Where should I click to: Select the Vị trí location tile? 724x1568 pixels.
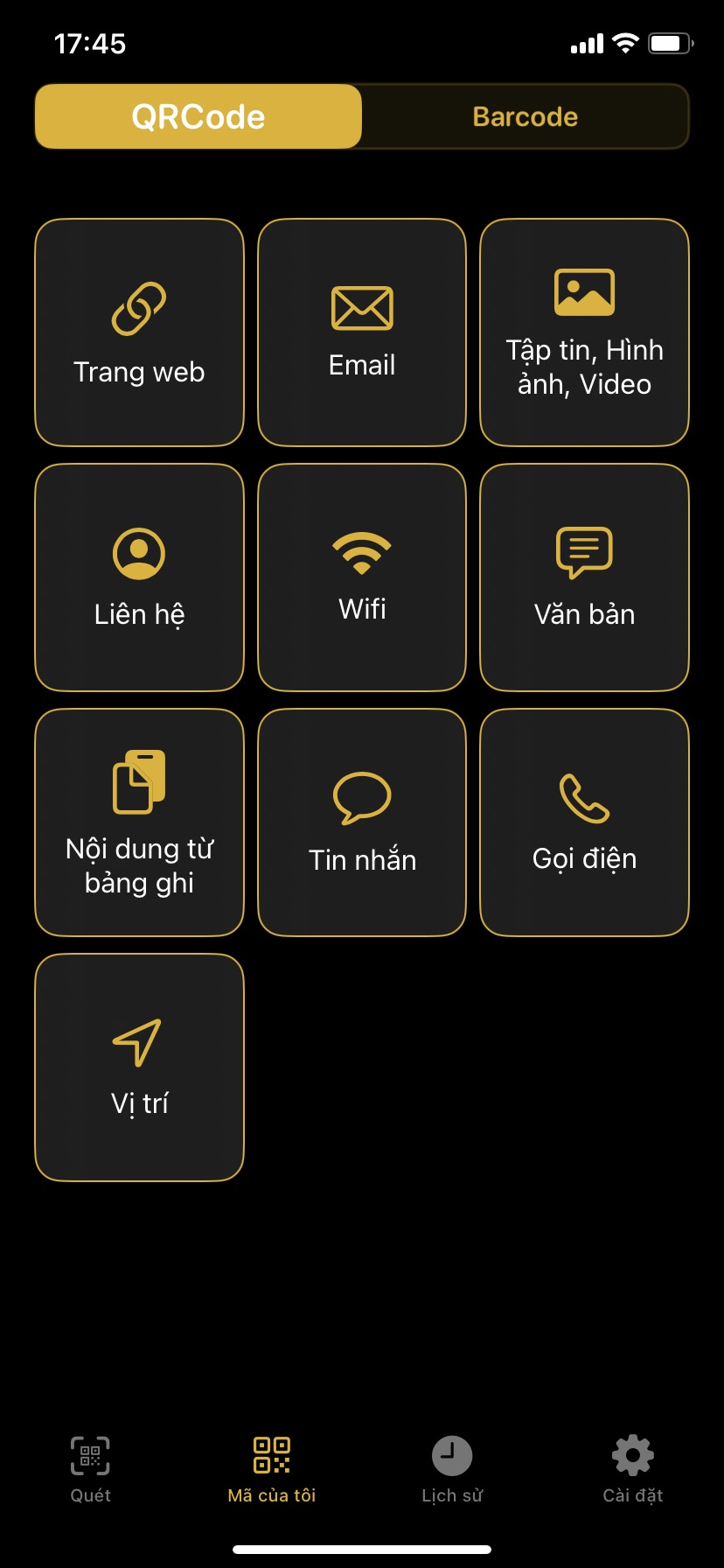click(x=139, y=1067)
